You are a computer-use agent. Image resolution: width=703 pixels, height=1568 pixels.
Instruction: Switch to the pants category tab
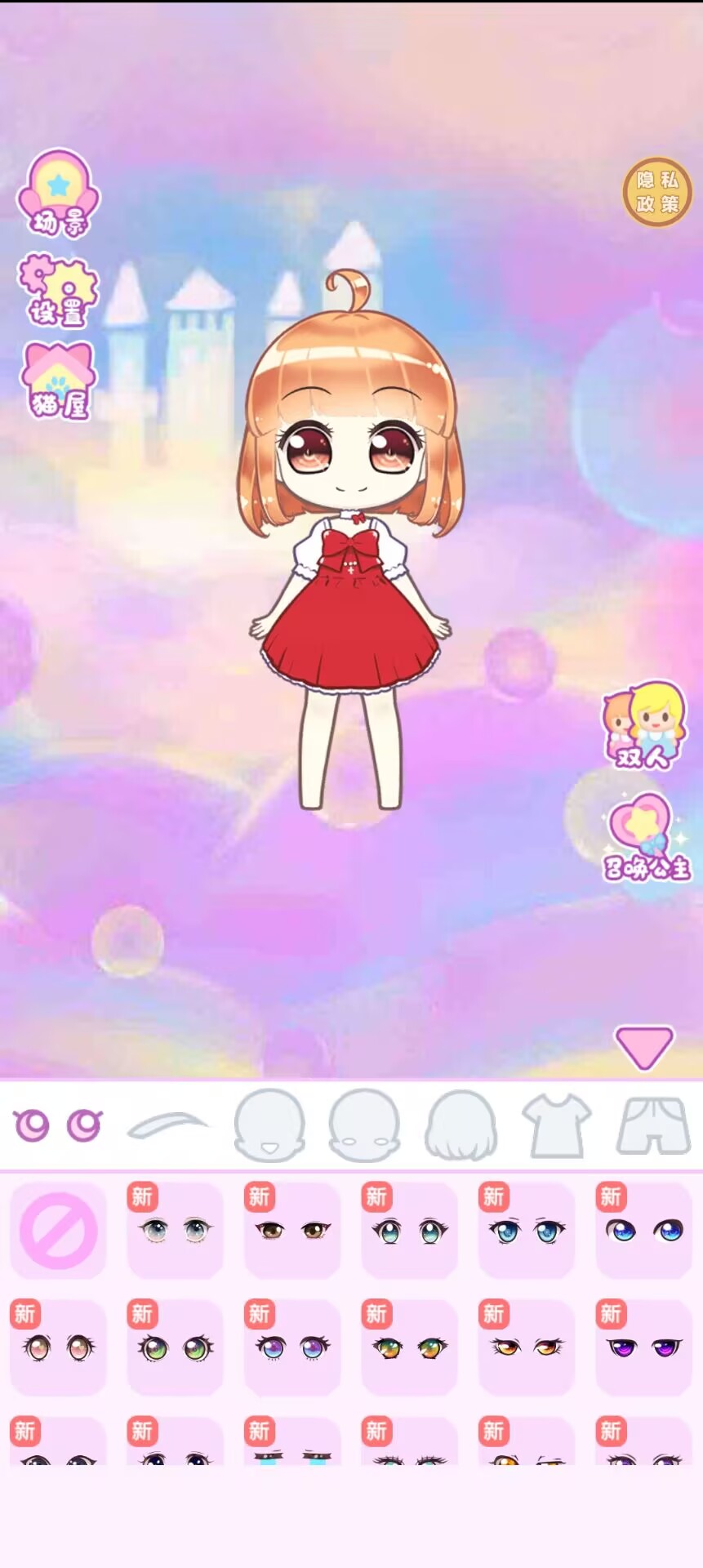pyautogui.click(x=653, y=1125)
